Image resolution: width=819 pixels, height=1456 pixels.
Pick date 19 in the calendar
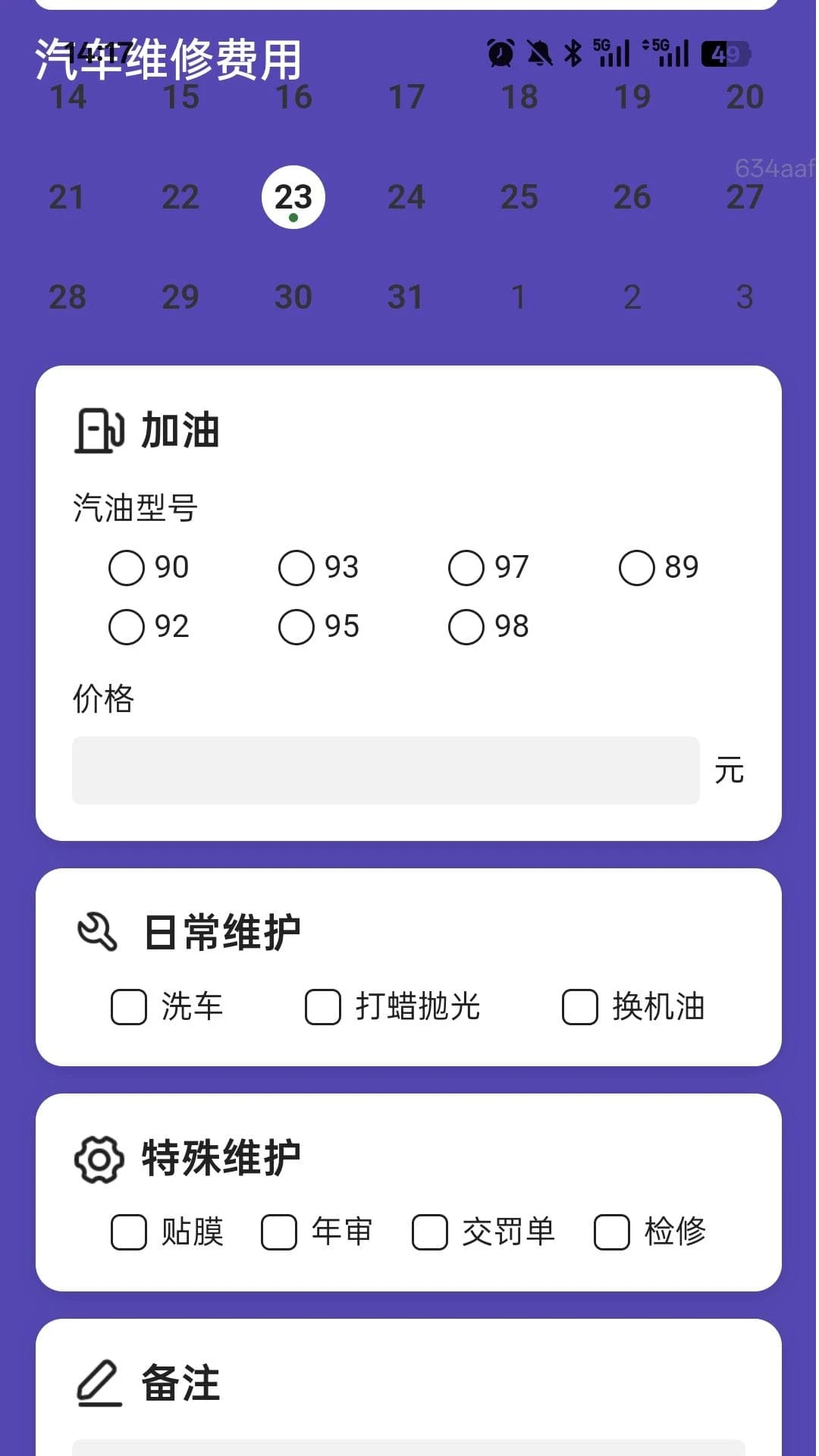tap(632, 97)
